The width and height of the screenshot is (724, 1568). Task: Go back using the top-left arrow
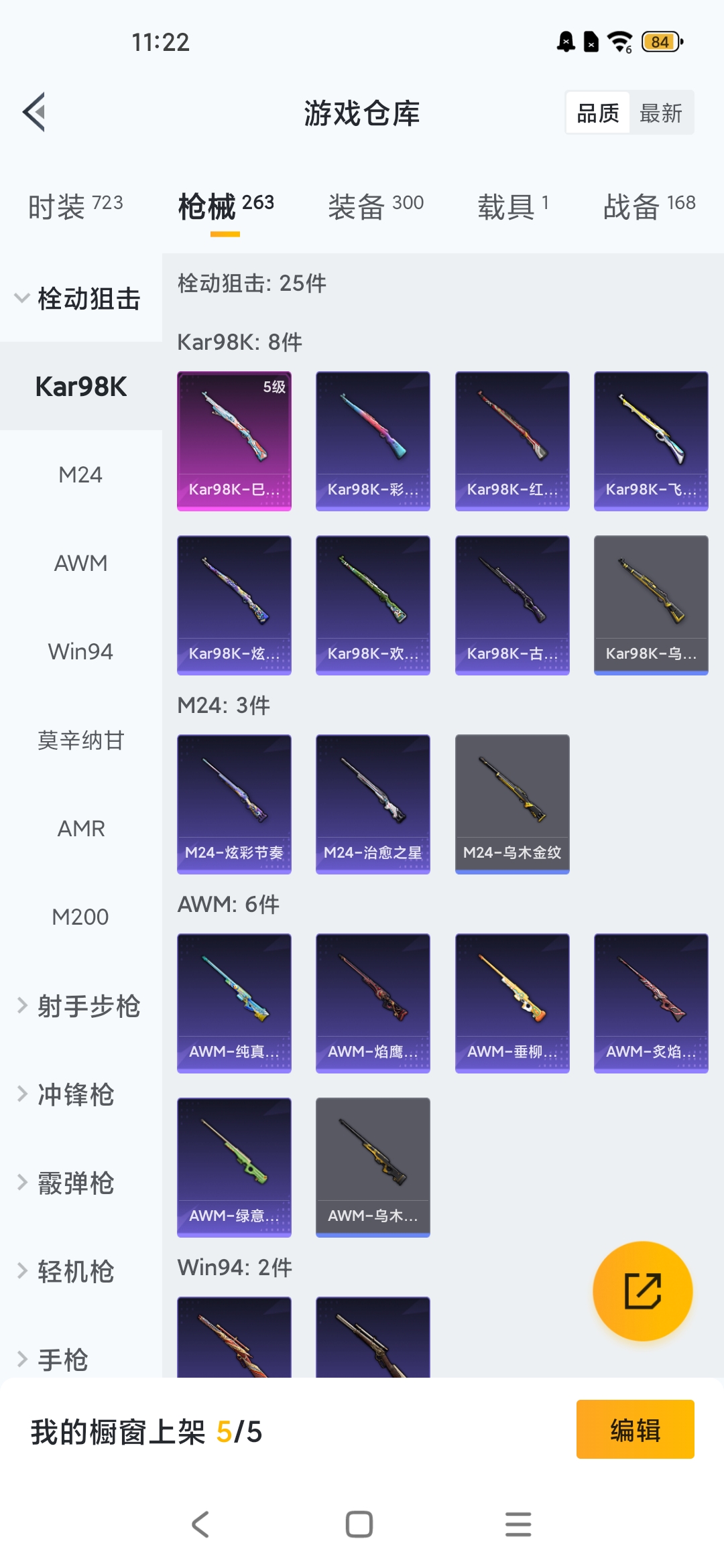click(x=34, y=112)
